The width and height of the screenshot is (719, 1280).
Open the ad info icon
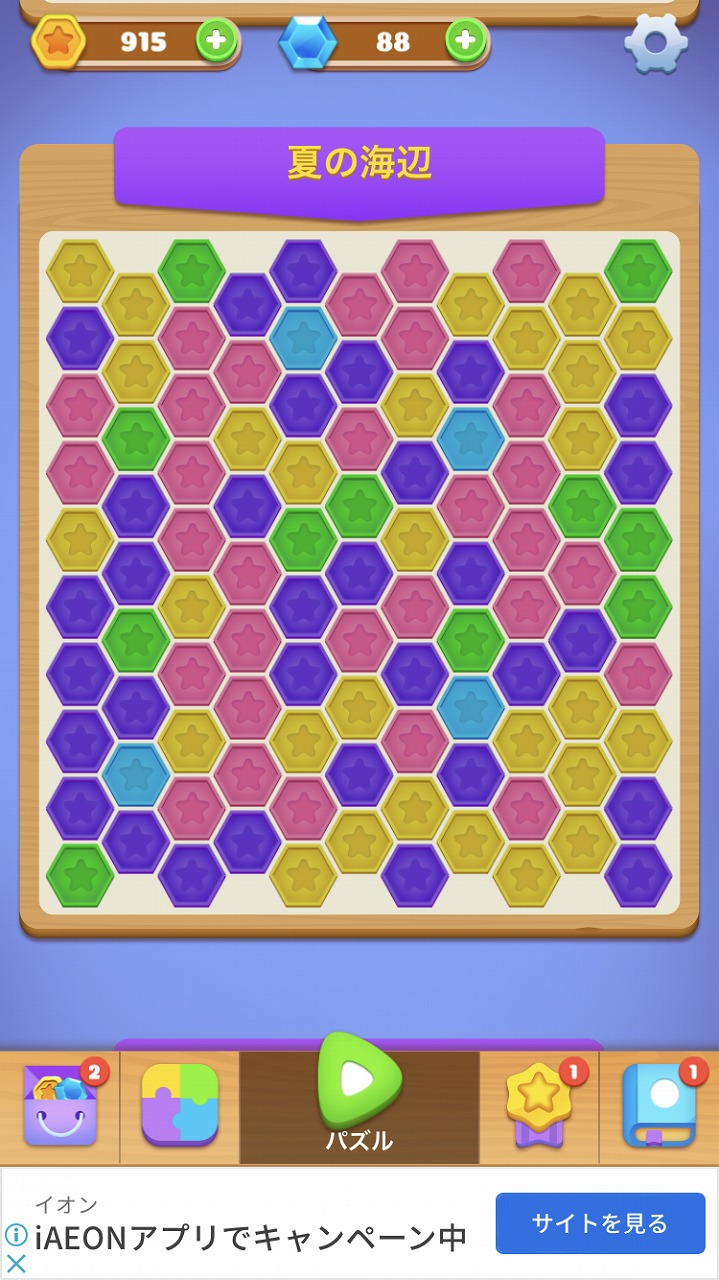[x=16, y=1235]
